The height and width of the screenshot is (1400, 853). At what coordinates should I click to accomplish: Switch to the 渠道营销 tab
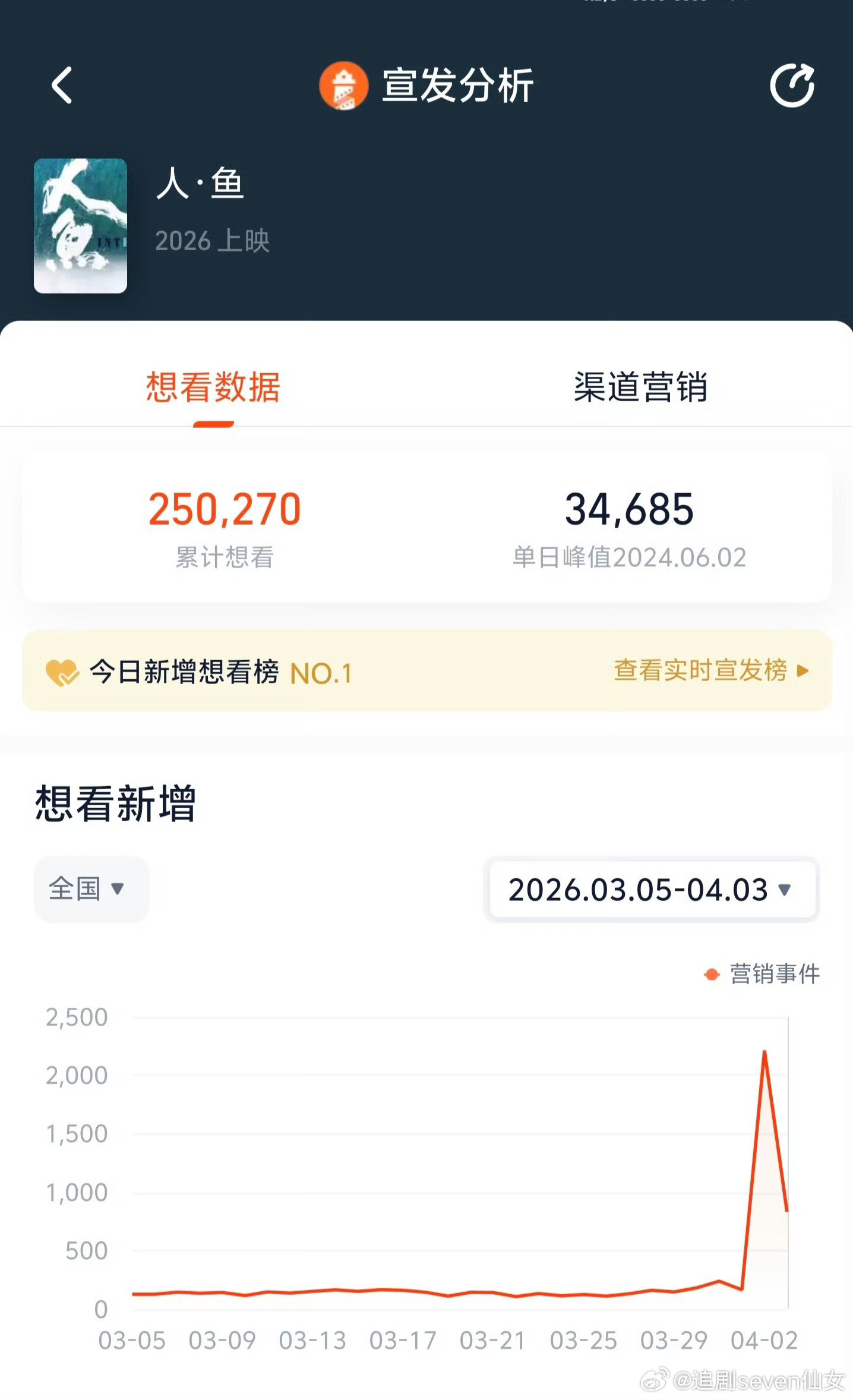click(640, 386)
